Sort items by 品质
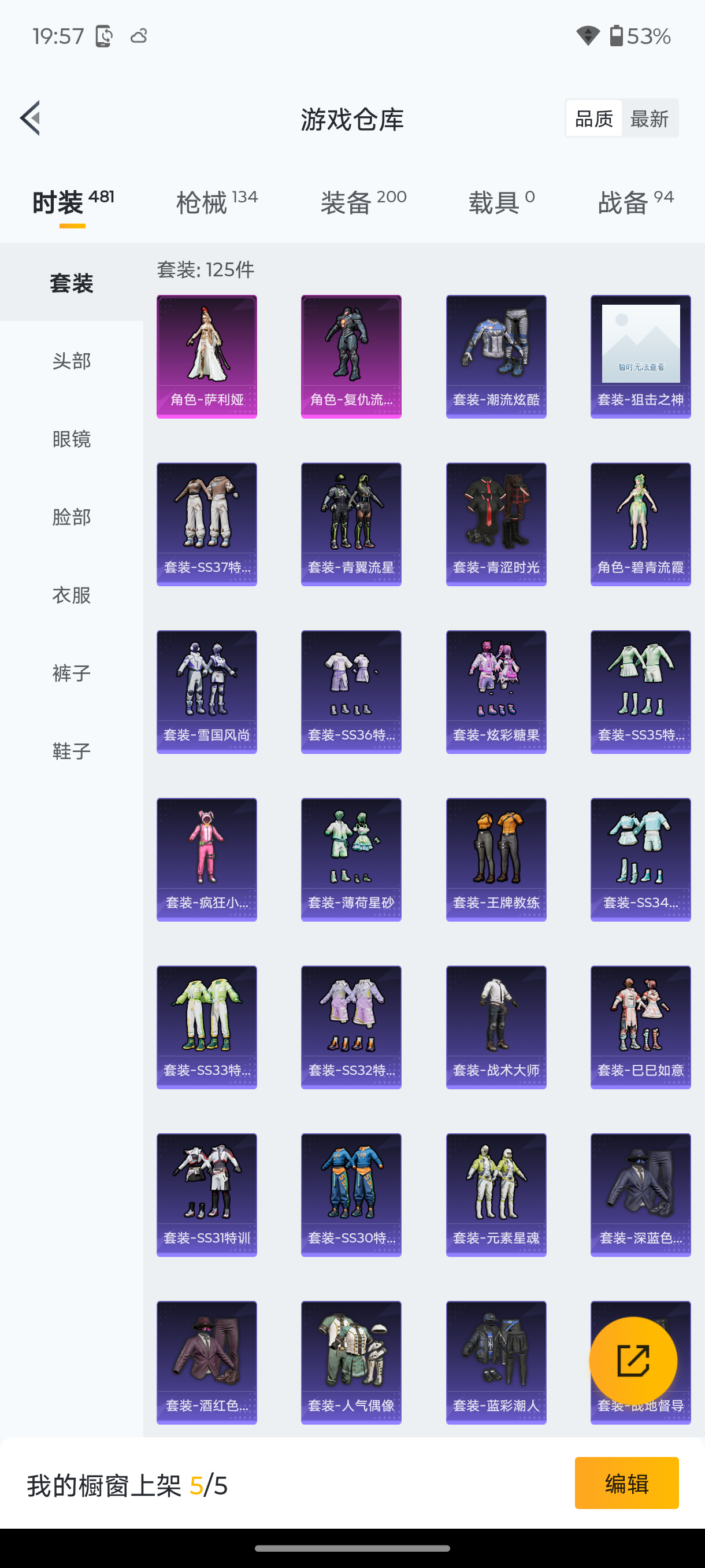Image resolution: width=705 pixels, height=1568 pixels. pos(593,119)
